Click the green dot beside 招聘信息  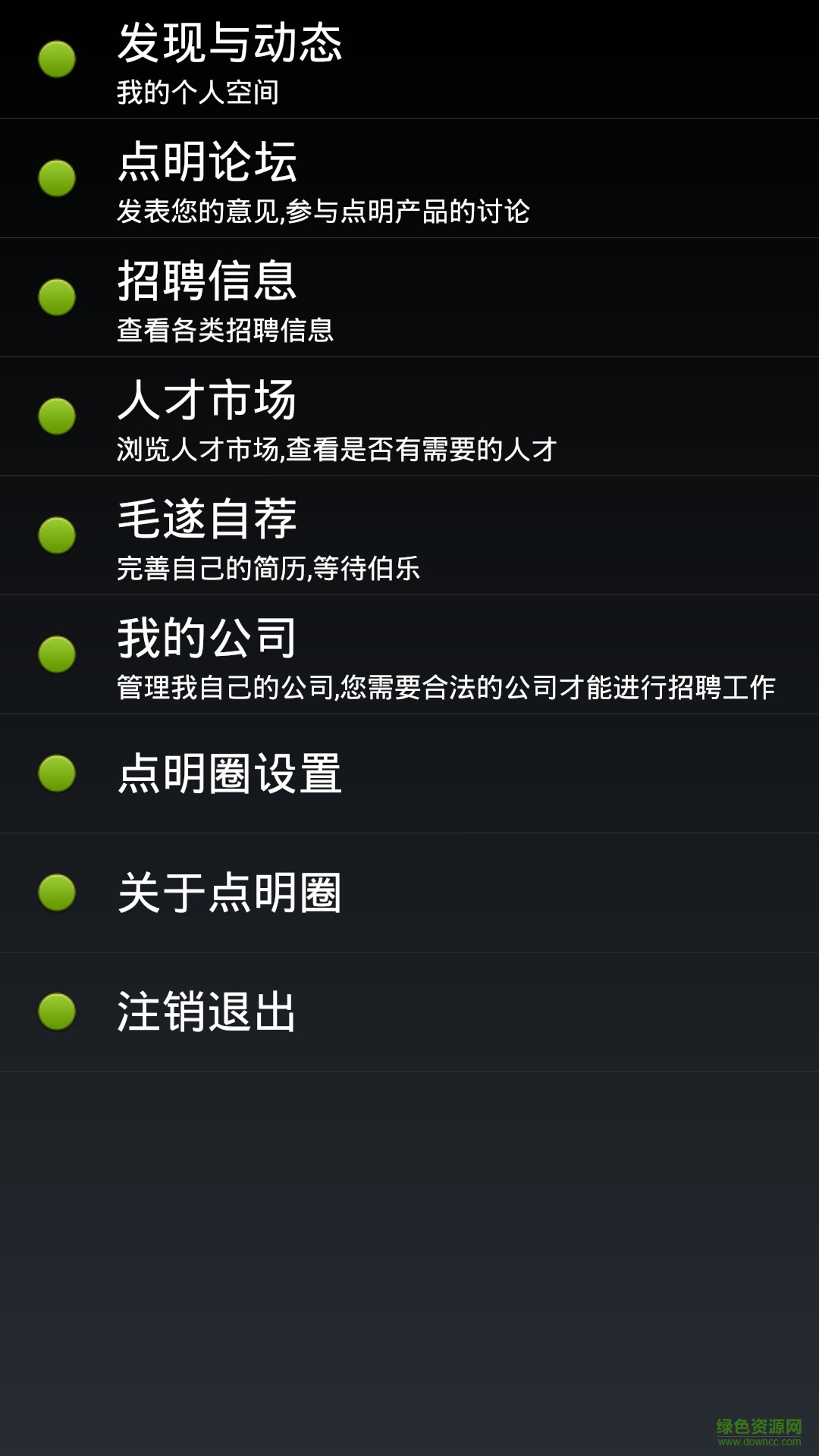click(x=55, y=297)
